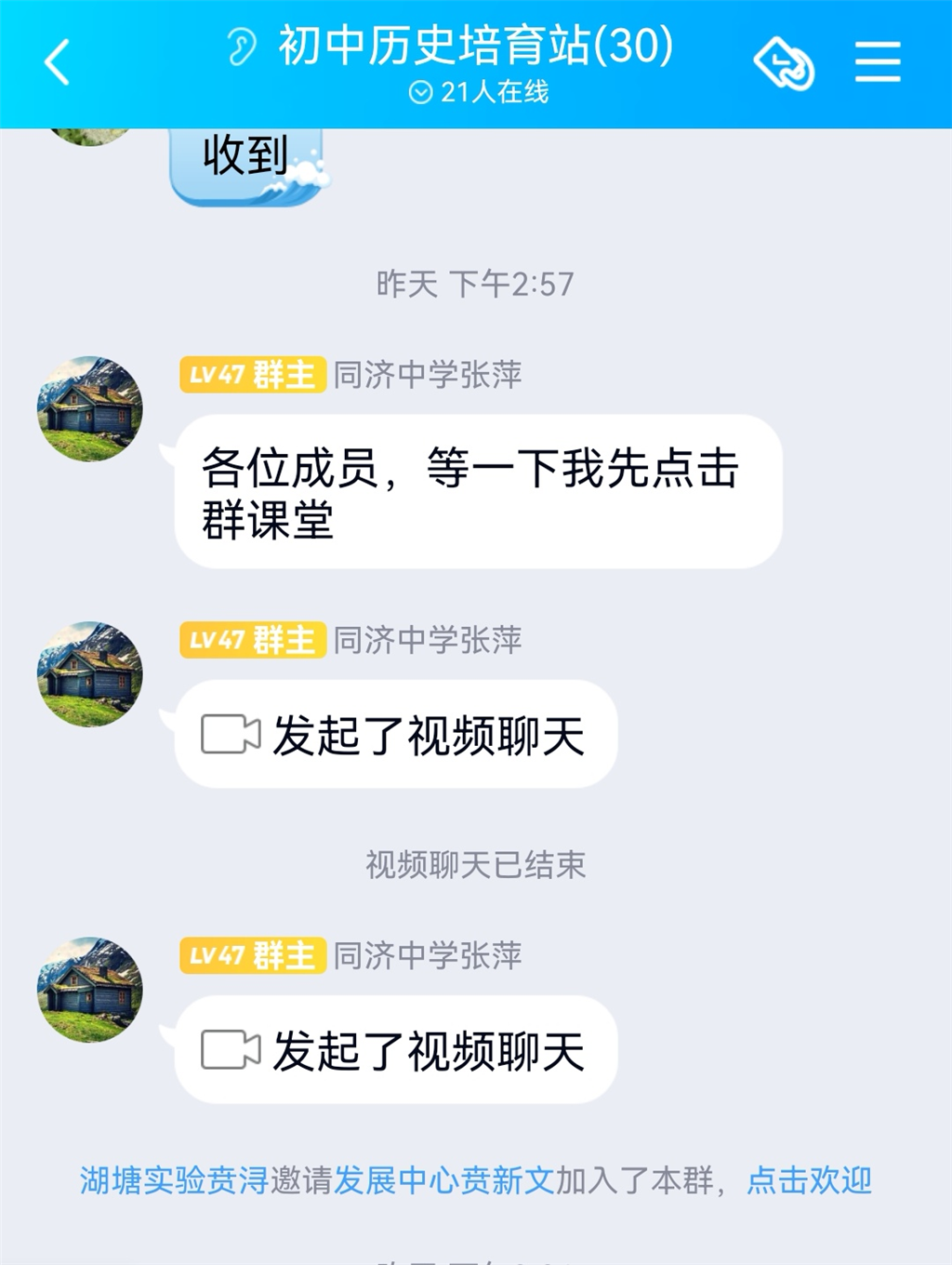The image size is (952, 1265).
Task: Open the group apps tag icon
Action: pos(784,63)
